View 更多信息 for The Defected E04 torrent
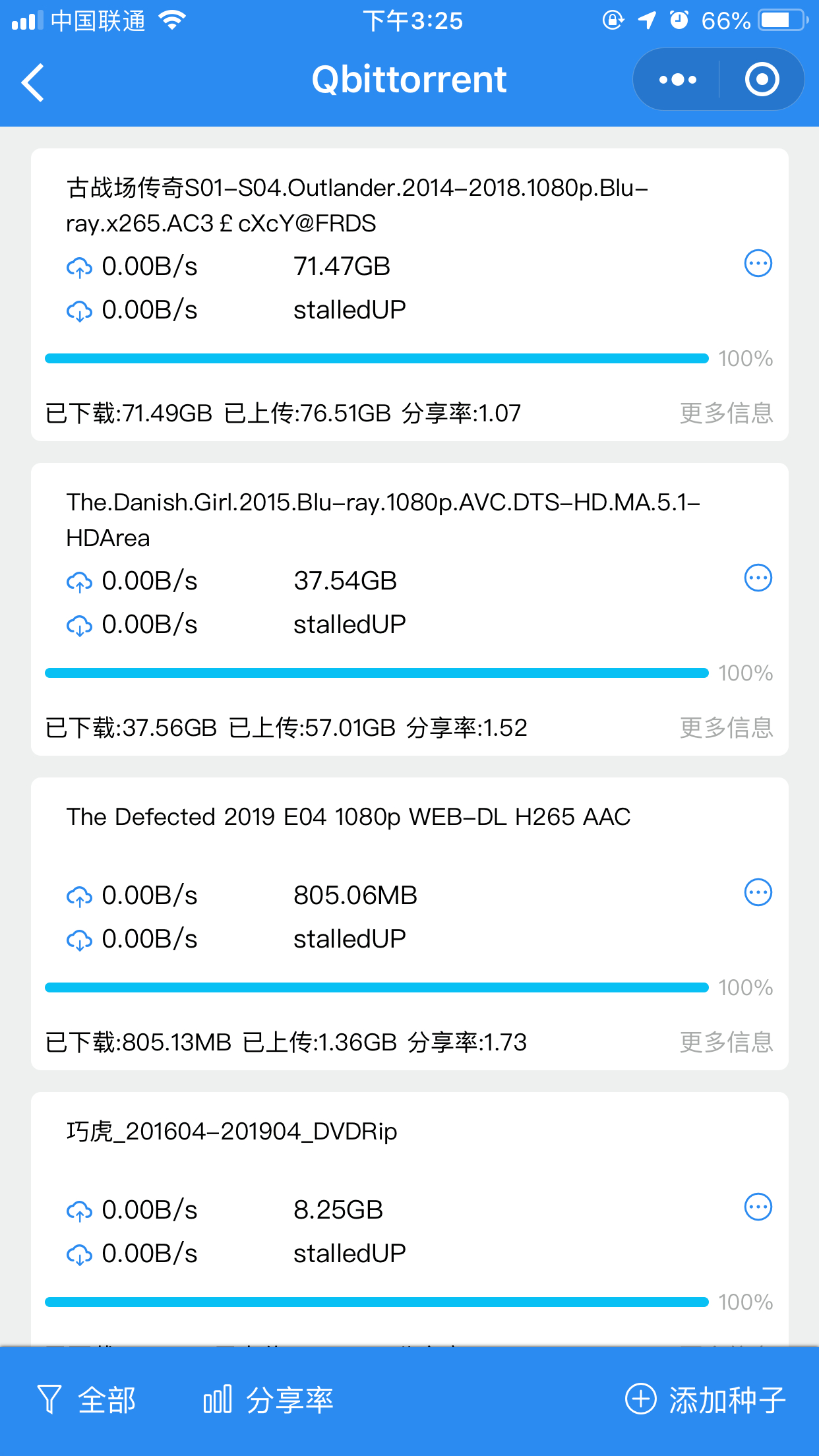The image size is (819, 1456). 726,1043
